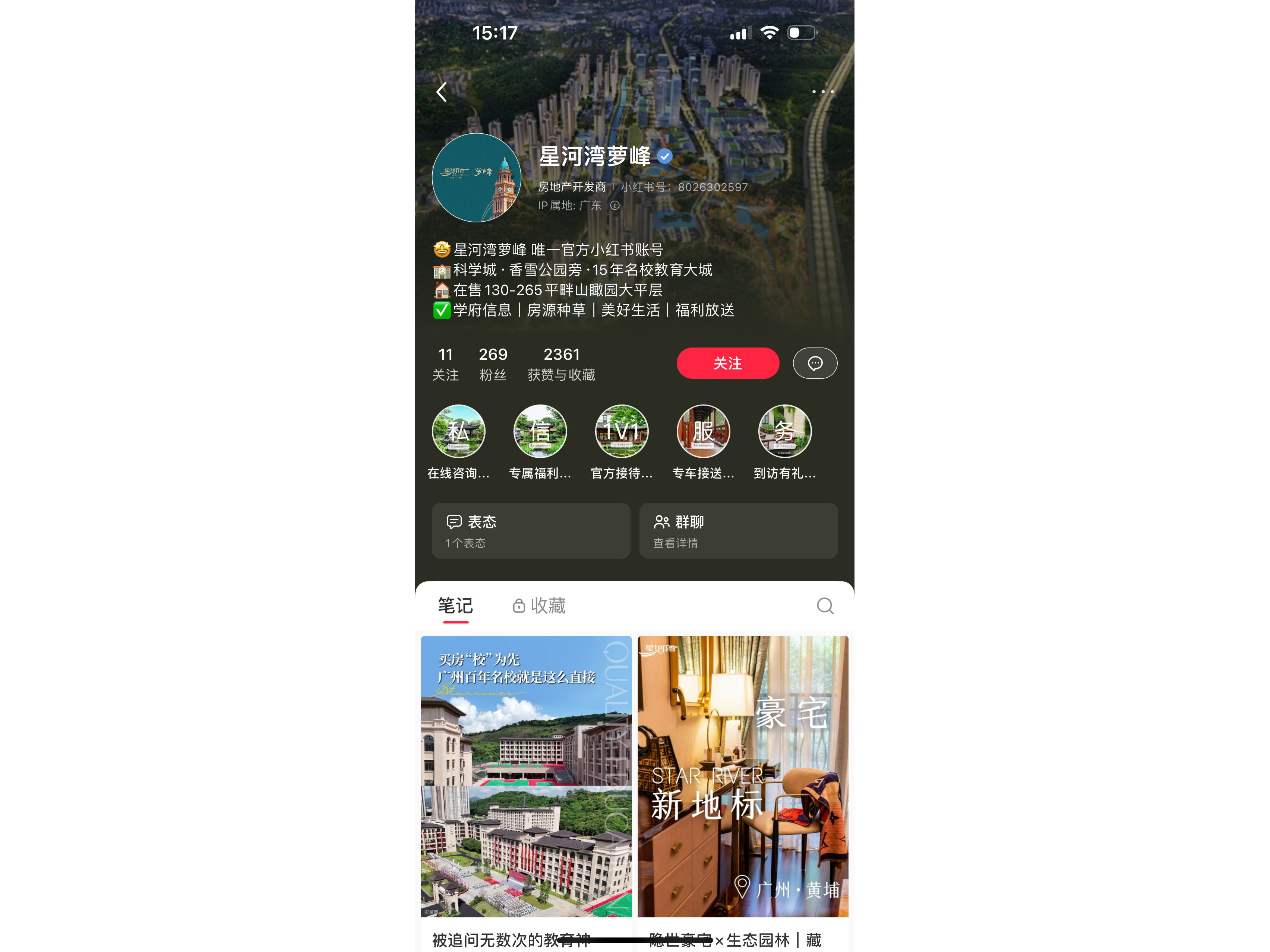Tap the red 关注 follow button
This screenshot has height=952, width=1270.
click(x=727, y=363)
